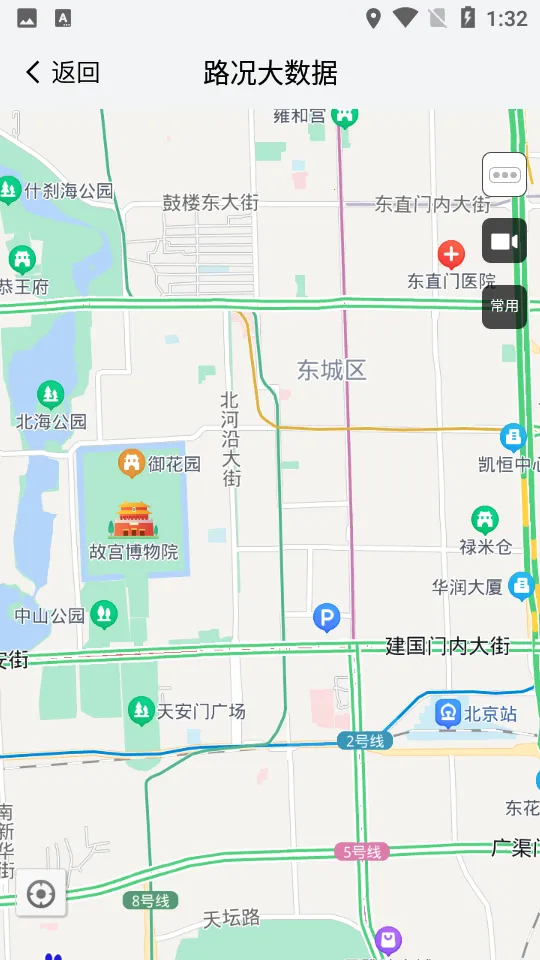The image size is (540, 960).
Task: Select the blue parking P marker
Action: click(x=327, y=618)
